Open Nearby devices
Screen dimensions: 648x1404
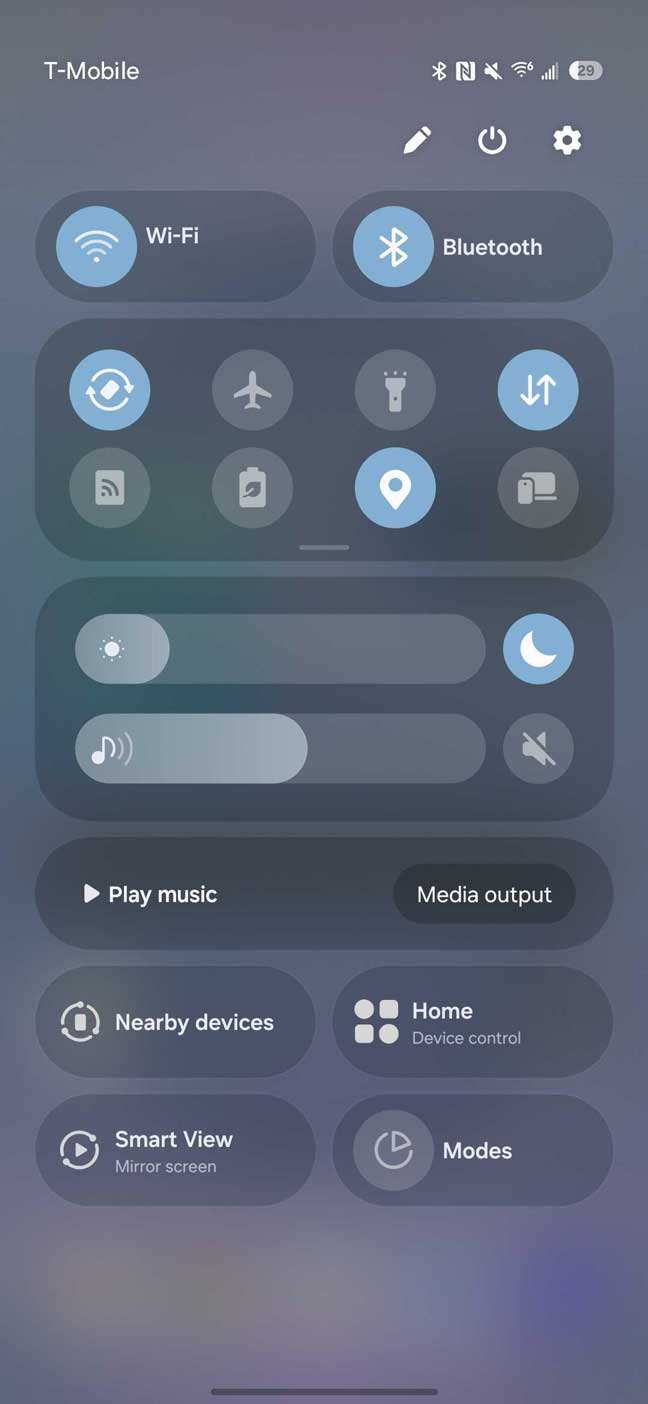[x=175, y=1022]
